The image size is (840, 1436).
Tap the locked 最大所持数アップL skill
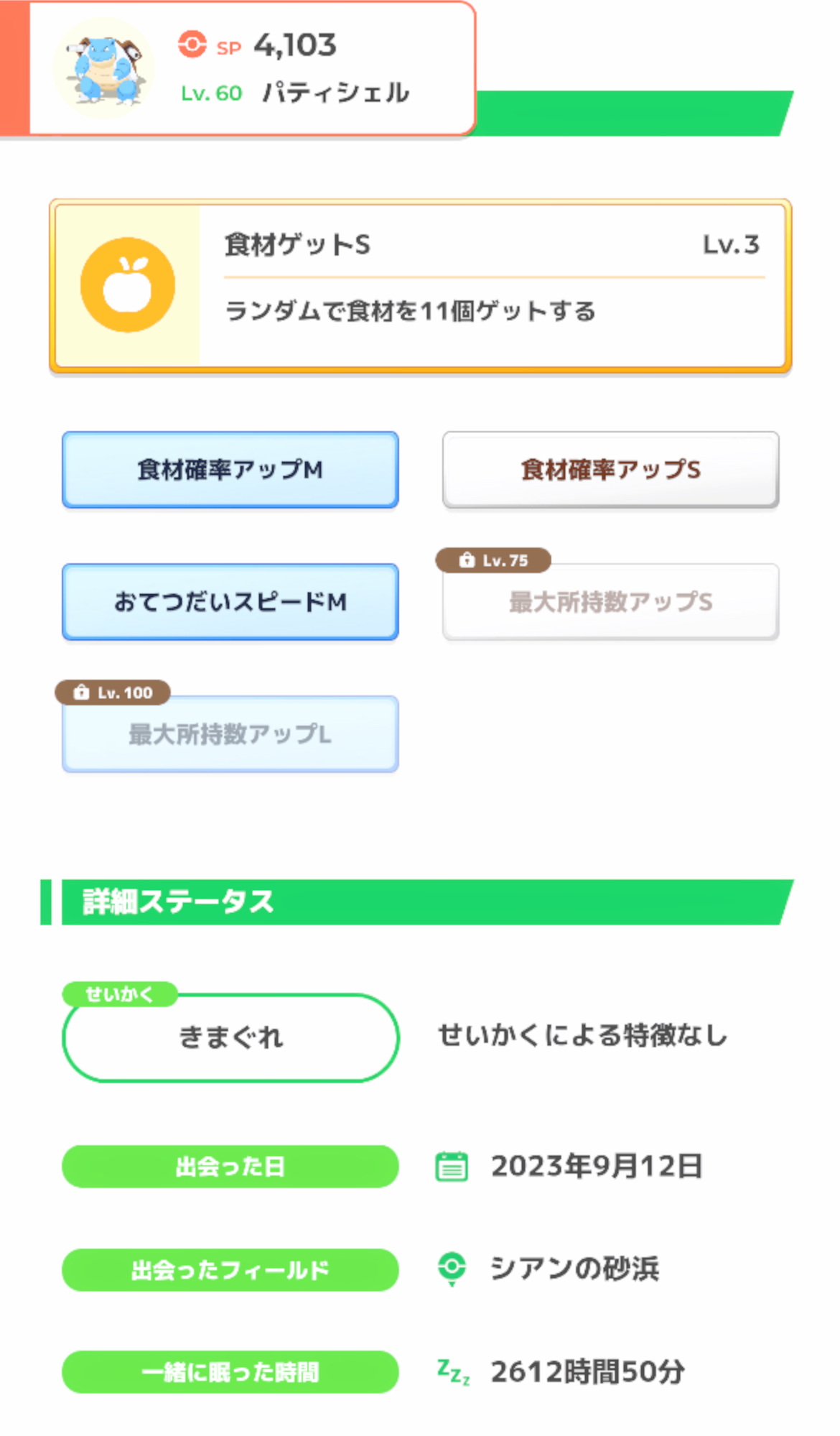[x=230, y=734]
